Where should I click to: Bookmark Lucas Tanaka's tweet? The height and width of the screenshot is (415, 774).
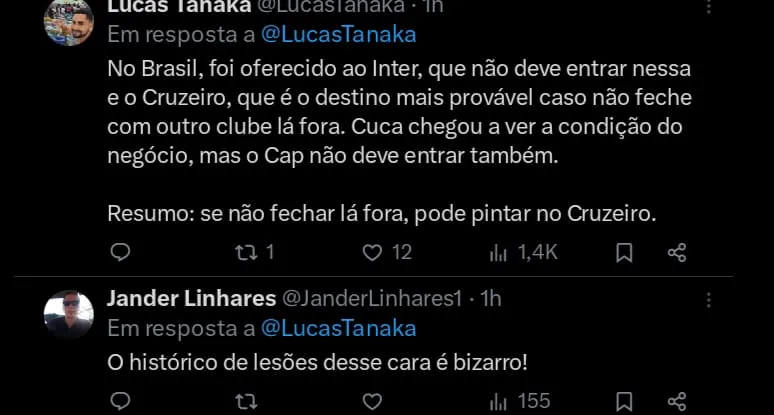pyautogui.click(x=624, y=252)
